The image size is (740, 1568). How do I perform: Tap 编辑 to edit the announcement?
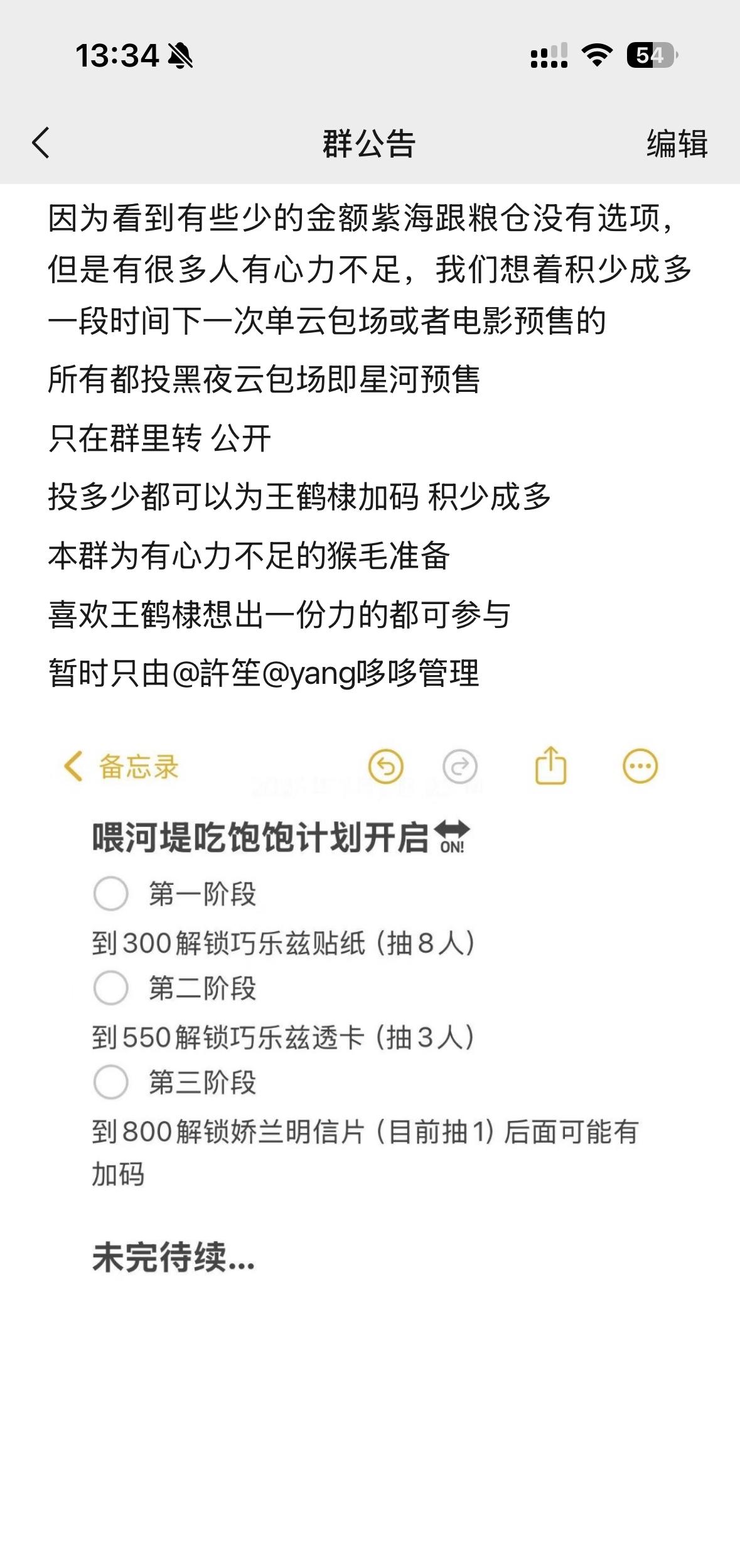[677, 144]
